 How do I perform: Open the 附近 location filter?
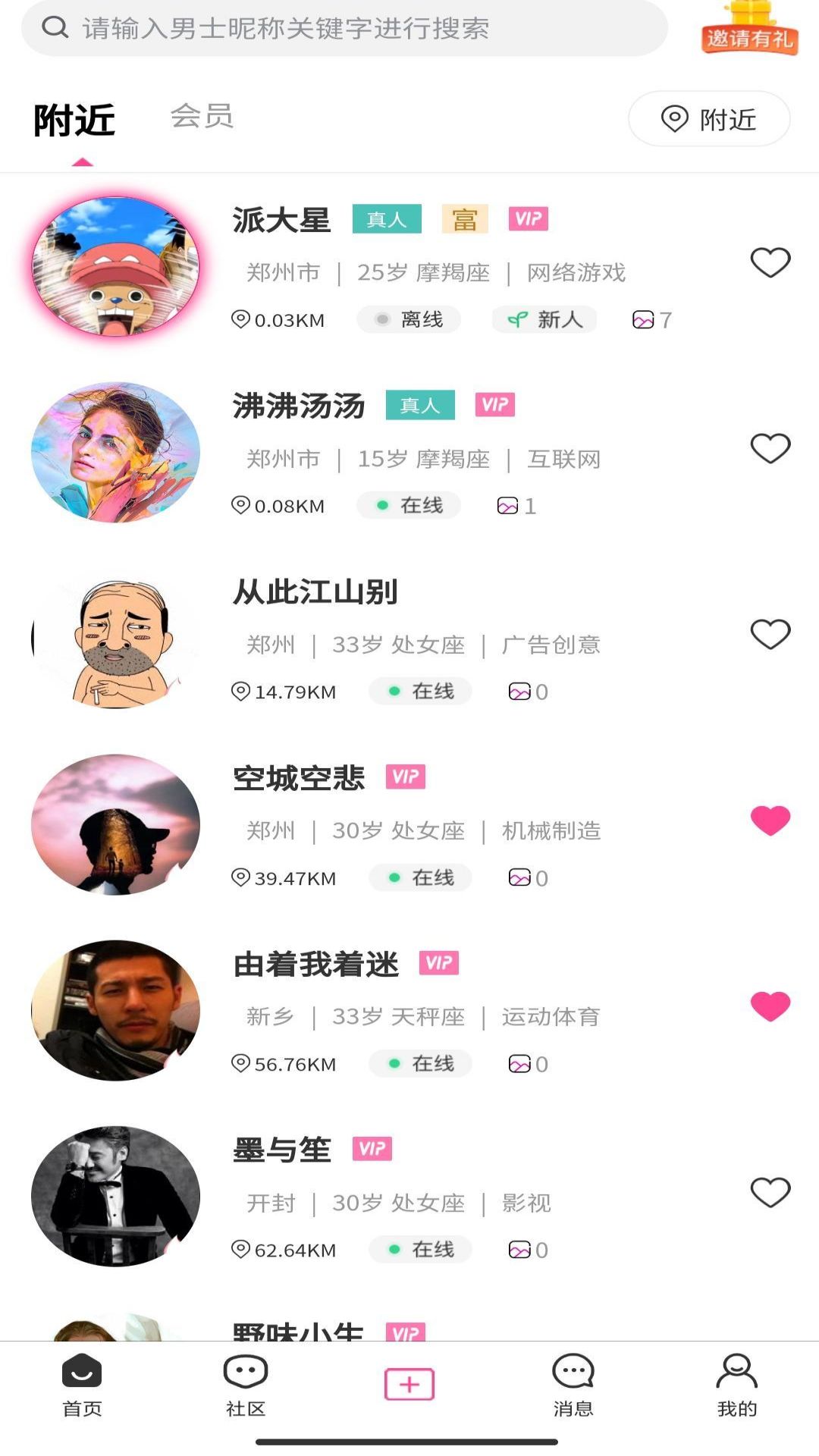708,118
